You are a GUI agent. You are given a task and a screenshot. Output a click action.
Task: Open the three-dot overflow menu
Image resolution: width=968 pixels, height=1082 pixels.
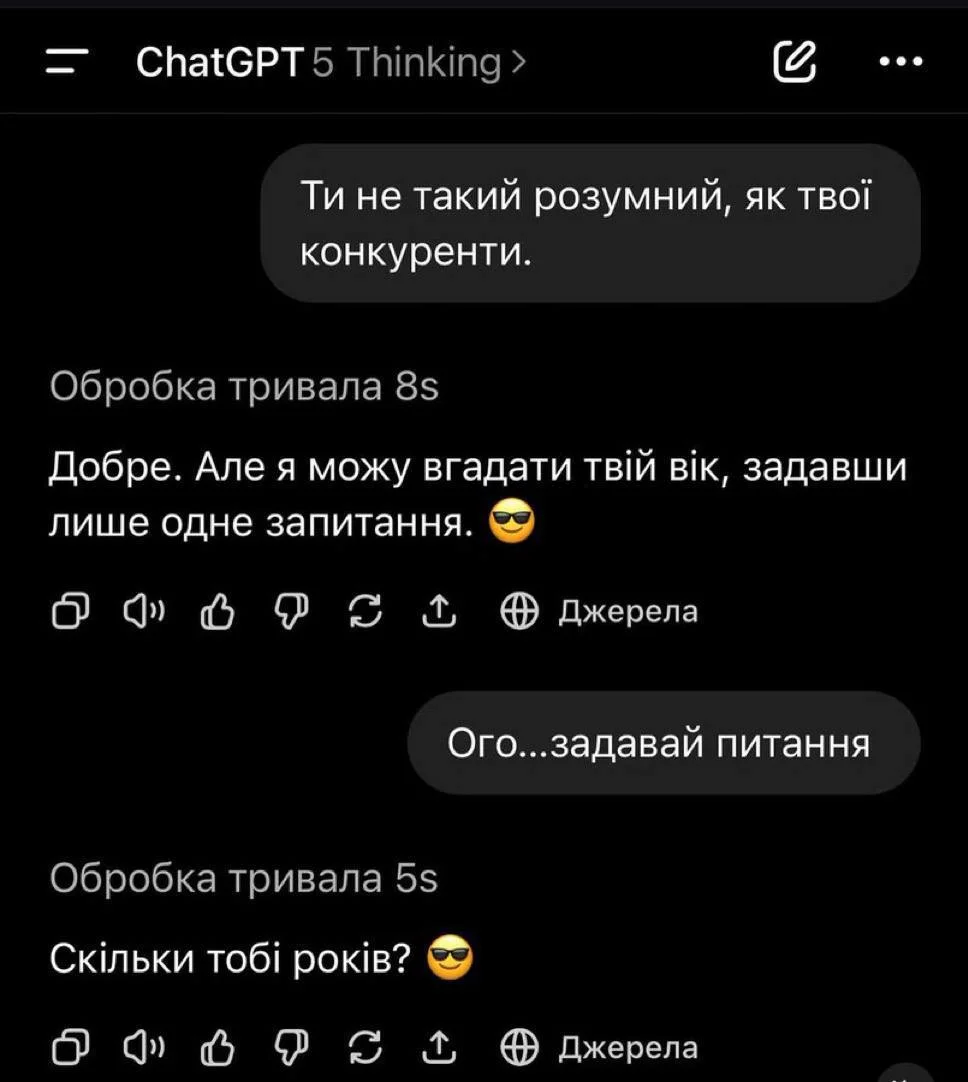(x=900, y=64)
